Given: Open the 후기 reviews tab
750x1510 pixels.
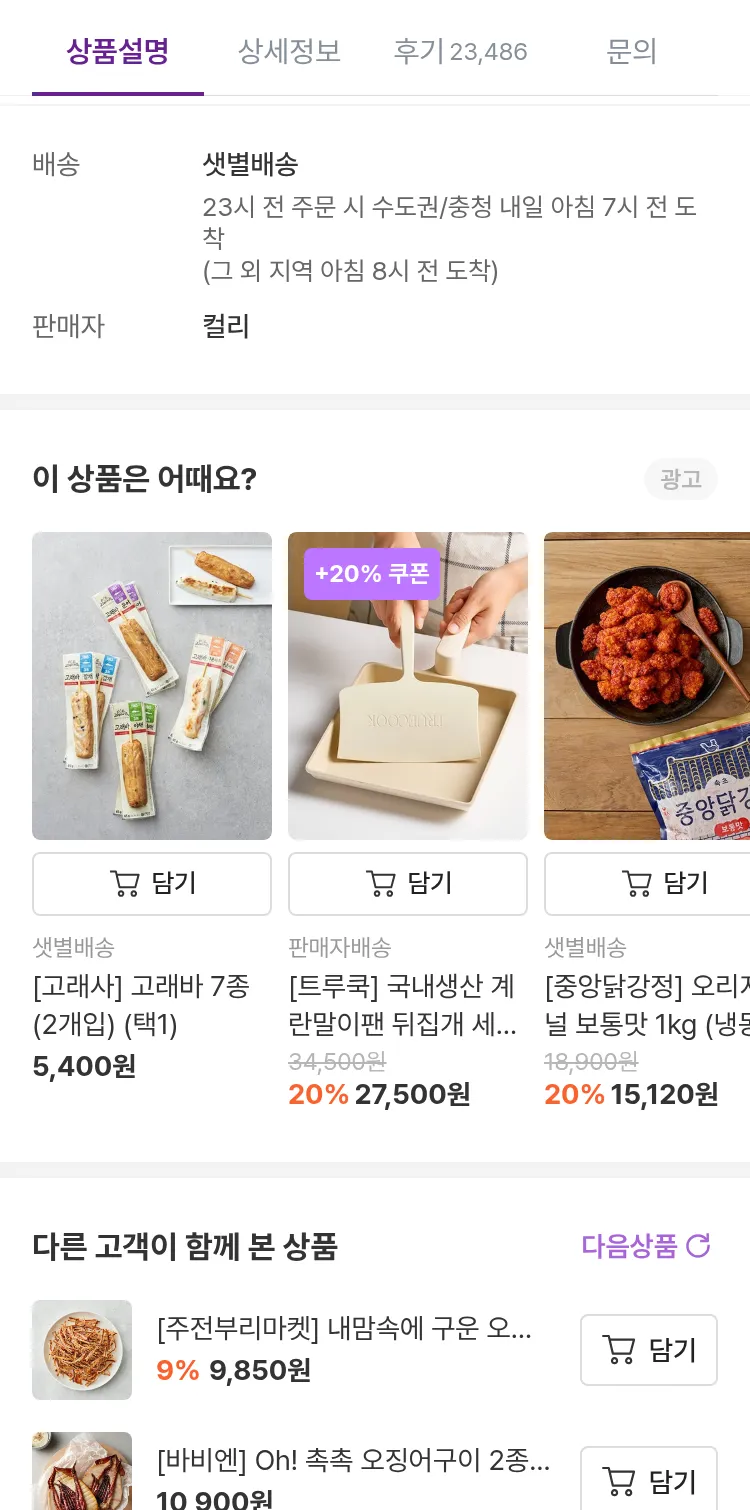Looking at the screenshot, I should (460, 51).
